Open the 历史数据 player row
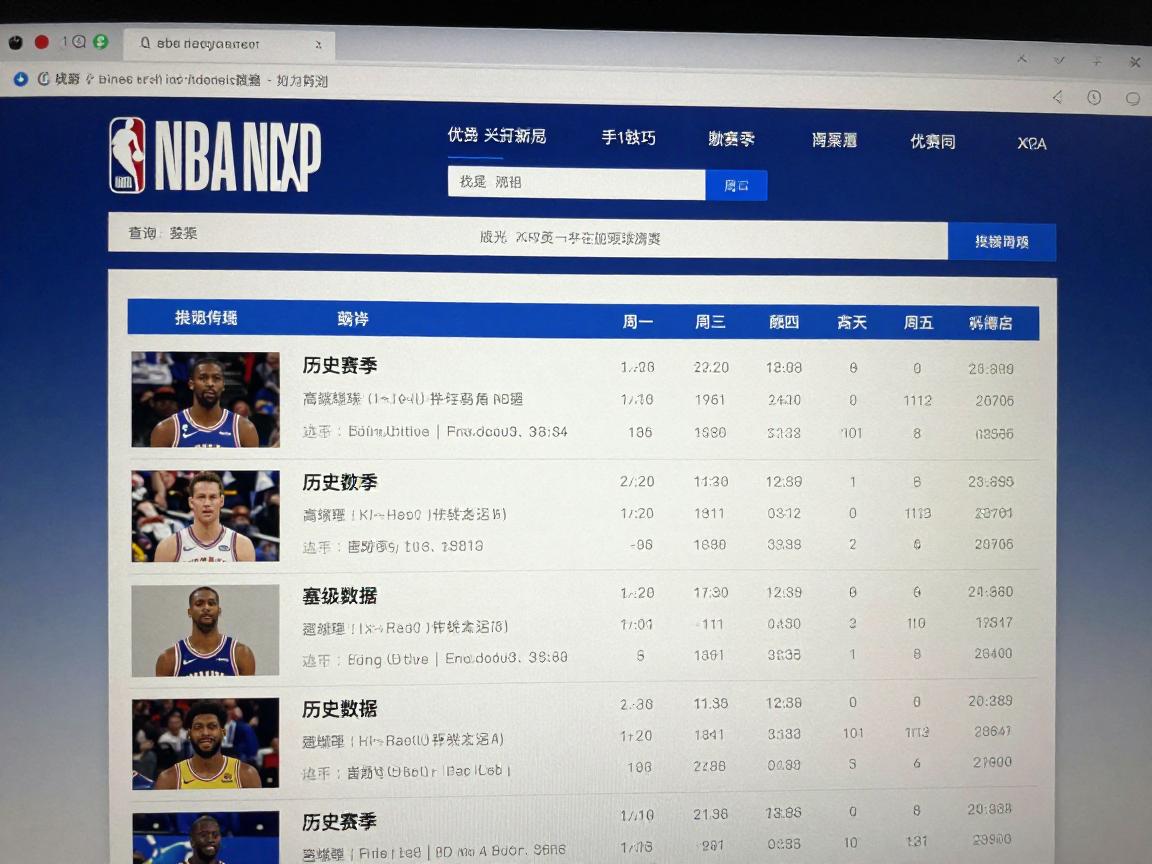The height and width of the screenshot is (864, 1152). click(x=340, y=709)
